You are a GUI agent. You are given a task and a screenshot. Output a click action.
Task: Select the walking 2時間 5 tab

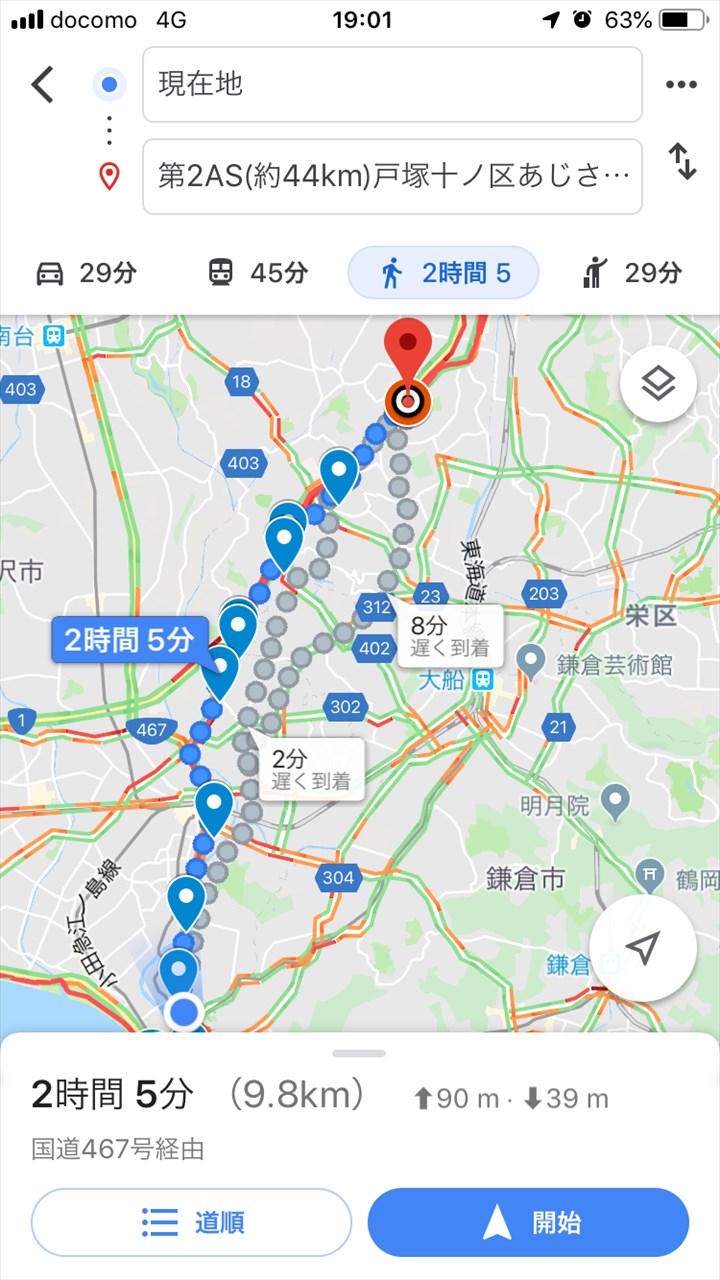[x=443, y=272]
